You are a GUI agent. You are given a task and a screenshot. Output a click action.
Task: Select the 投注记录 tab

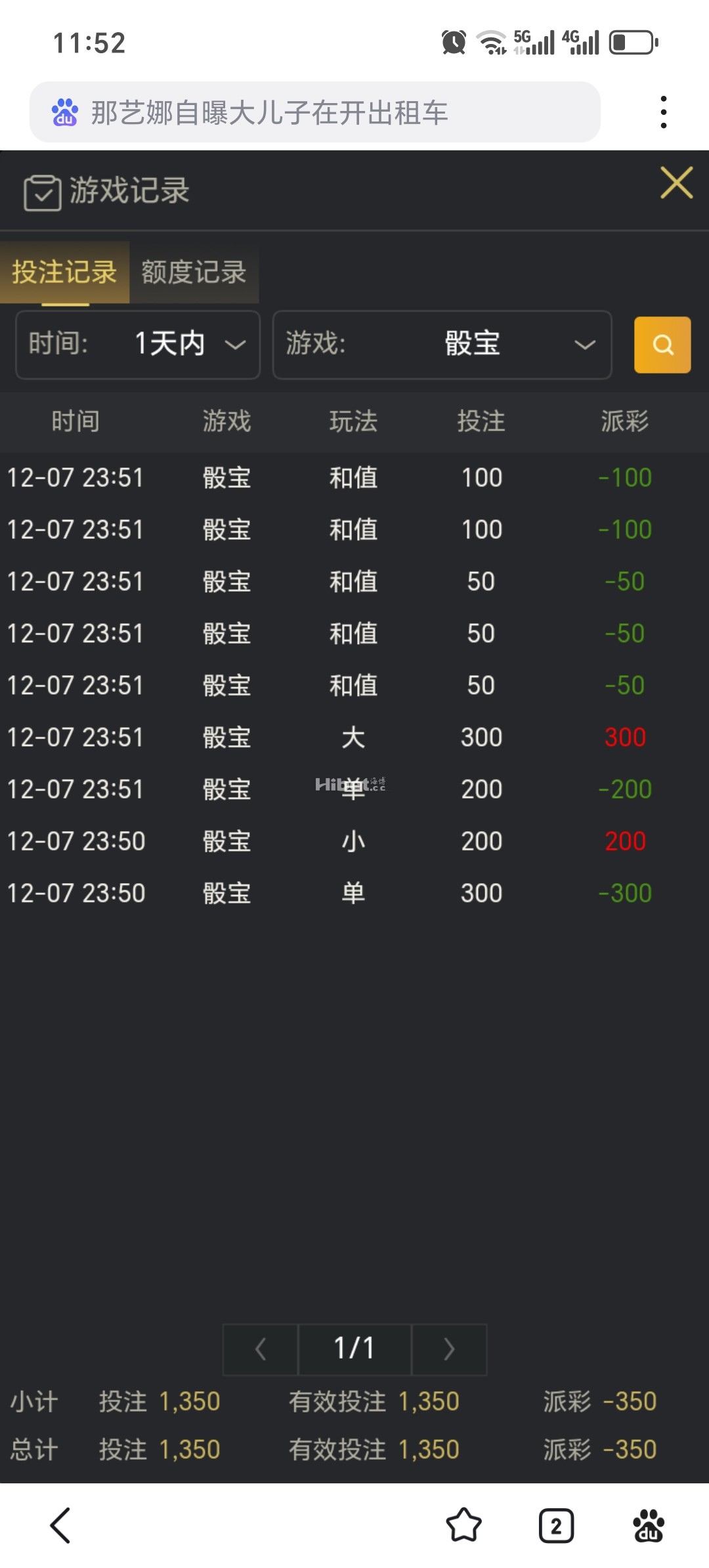[64, 273]
